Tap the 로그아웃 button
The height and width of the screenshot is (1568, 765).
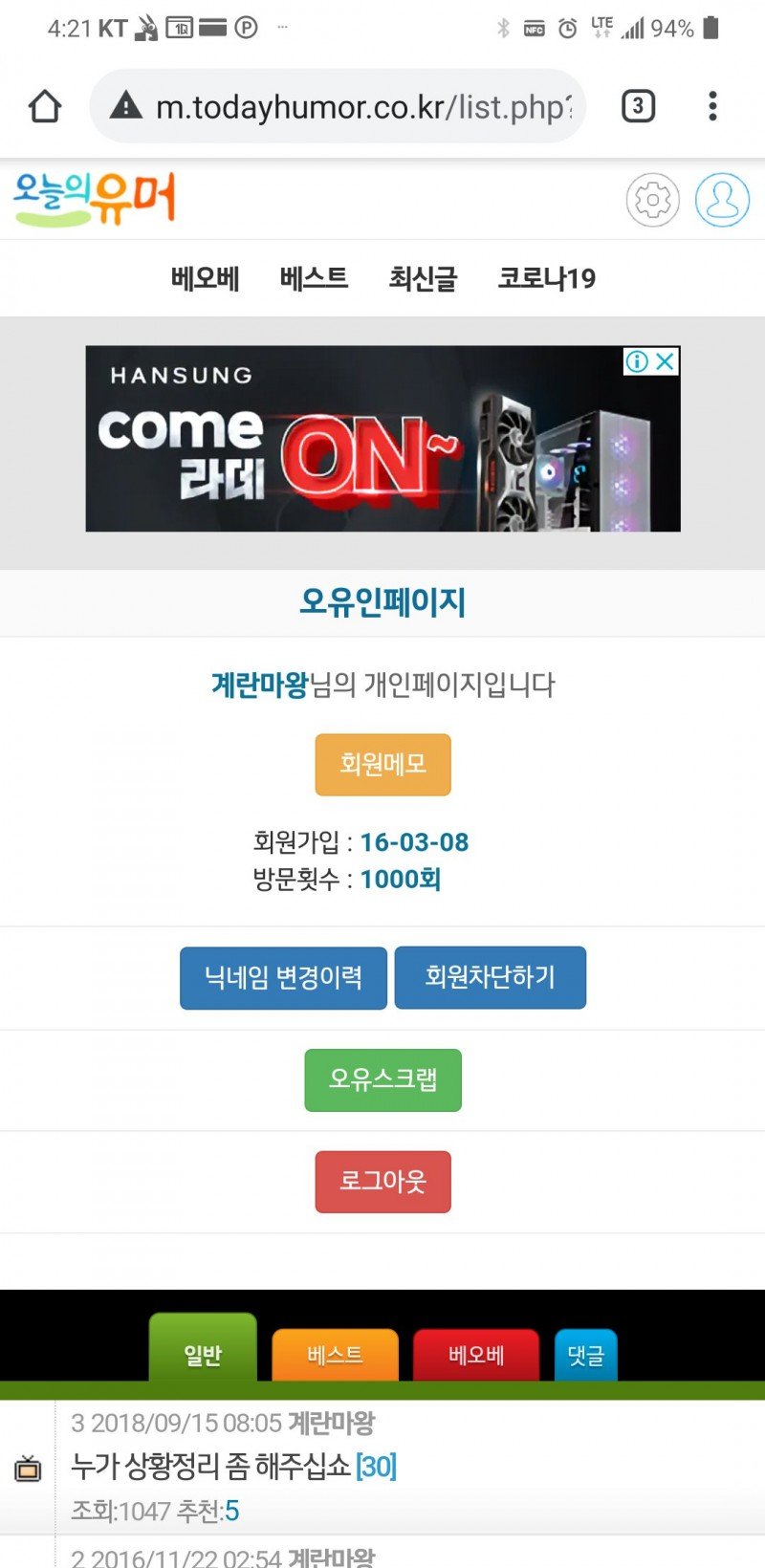[x=382, y=1182]
